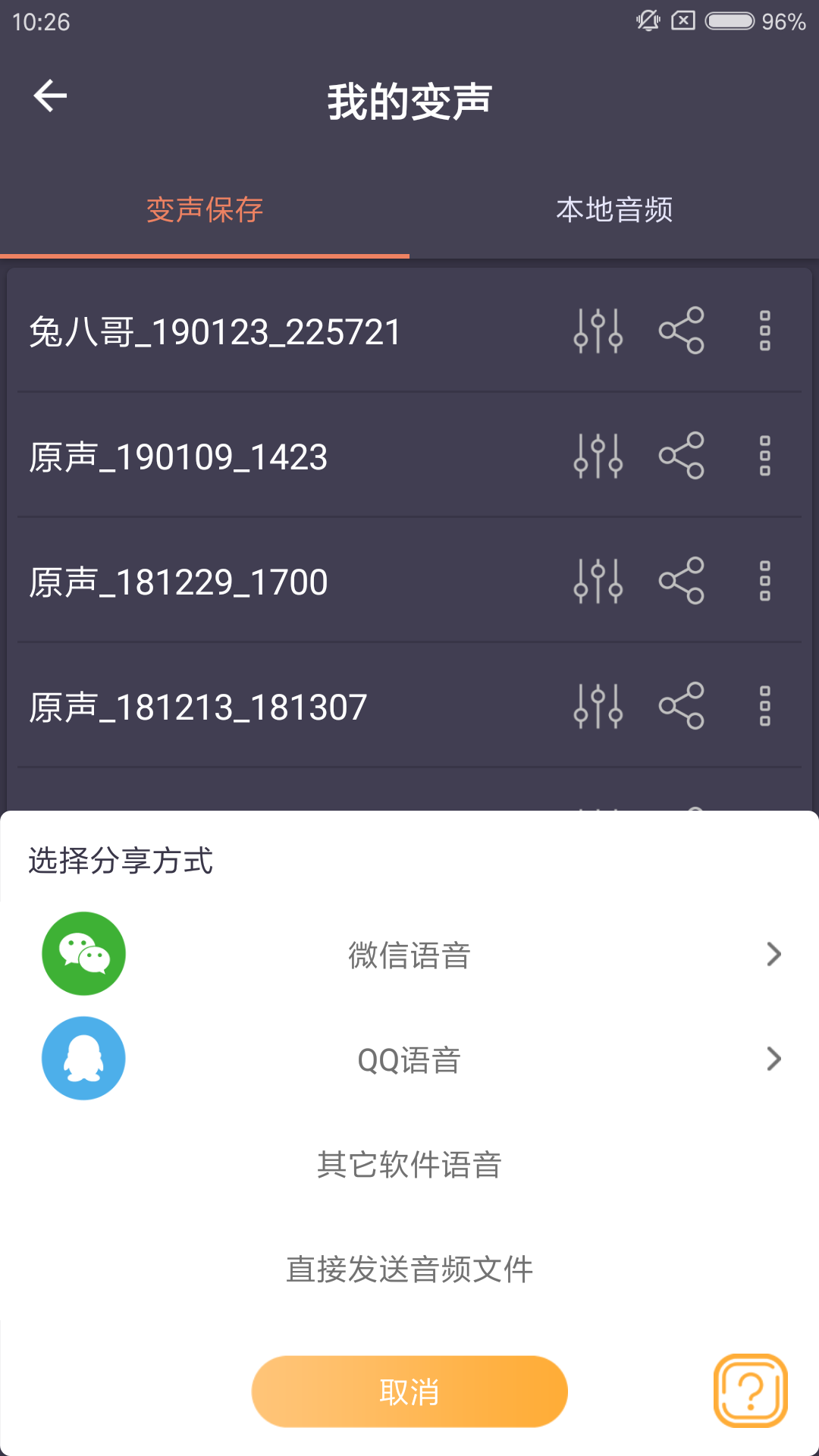Click the share icon for 原声_190109_1423
The image size is (819, 1456).
pos(682,457)
